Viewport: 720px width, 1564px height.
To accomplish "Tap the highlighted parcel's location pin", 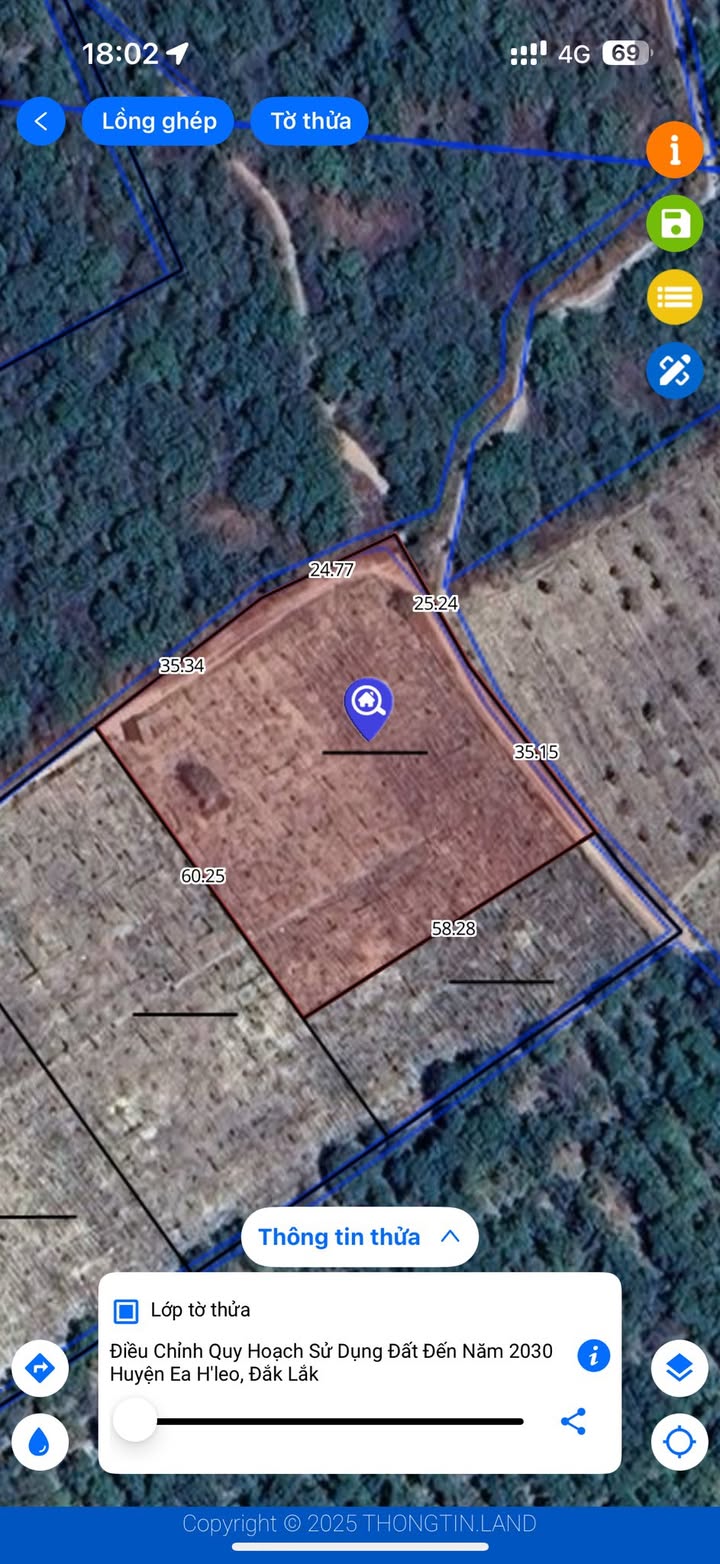I will (369, 708).
